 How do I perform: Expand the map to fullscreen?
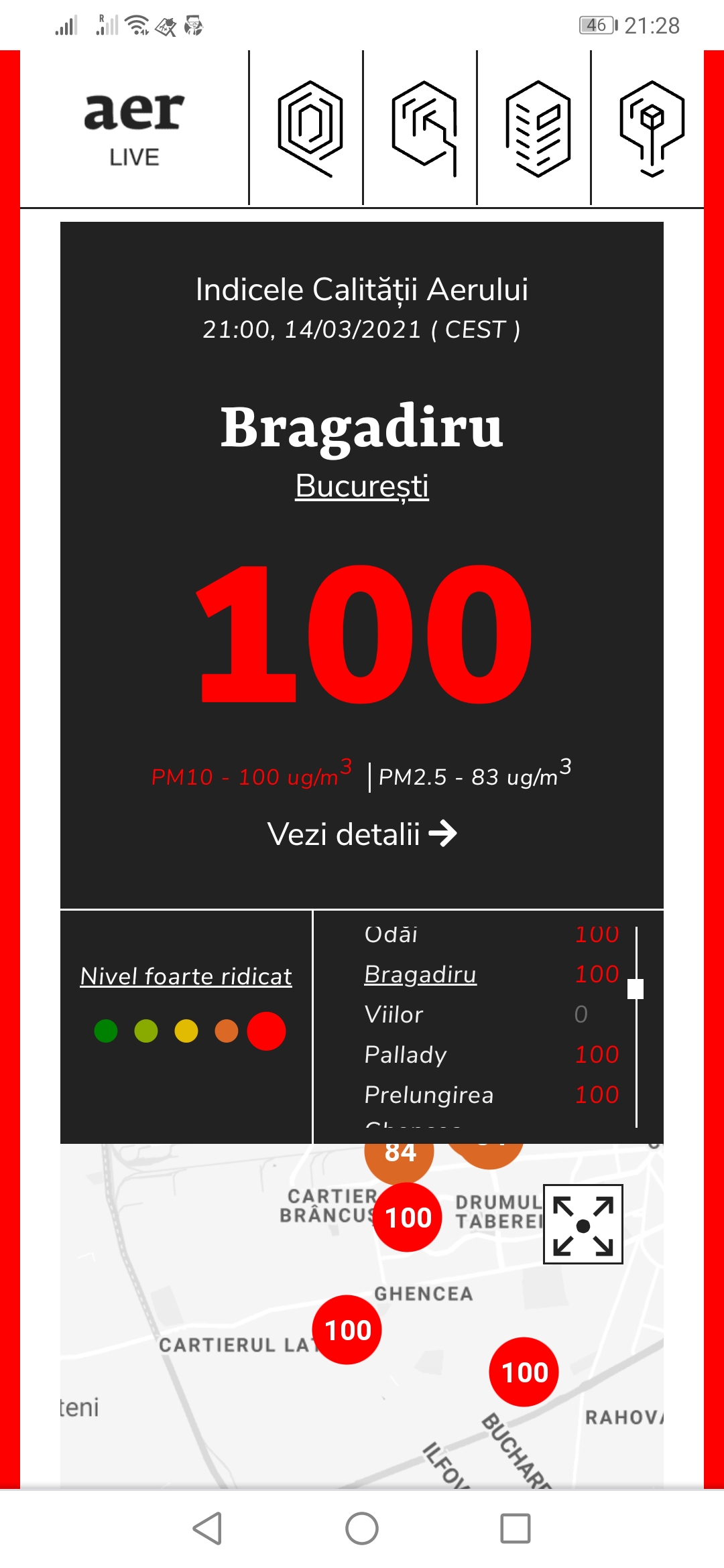[x=583, y=1224]
